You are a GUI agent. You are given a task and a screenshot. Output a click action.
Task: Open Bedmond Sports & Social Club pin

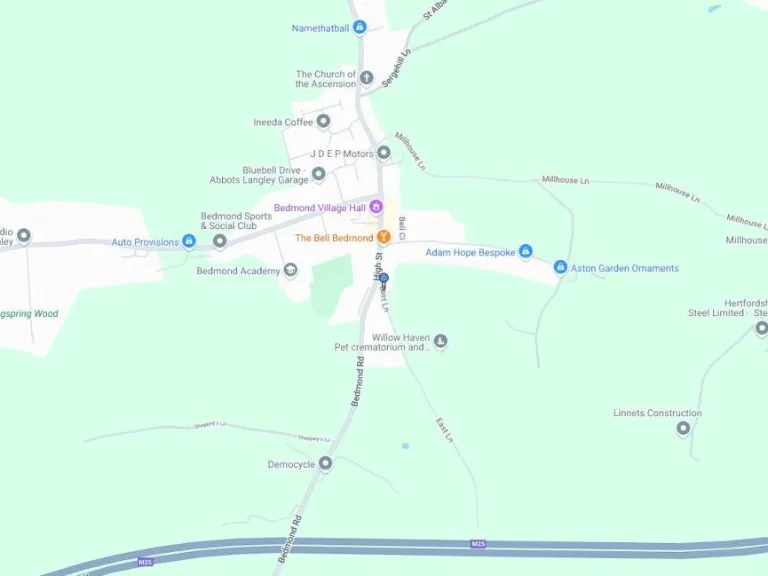(219, 241)
